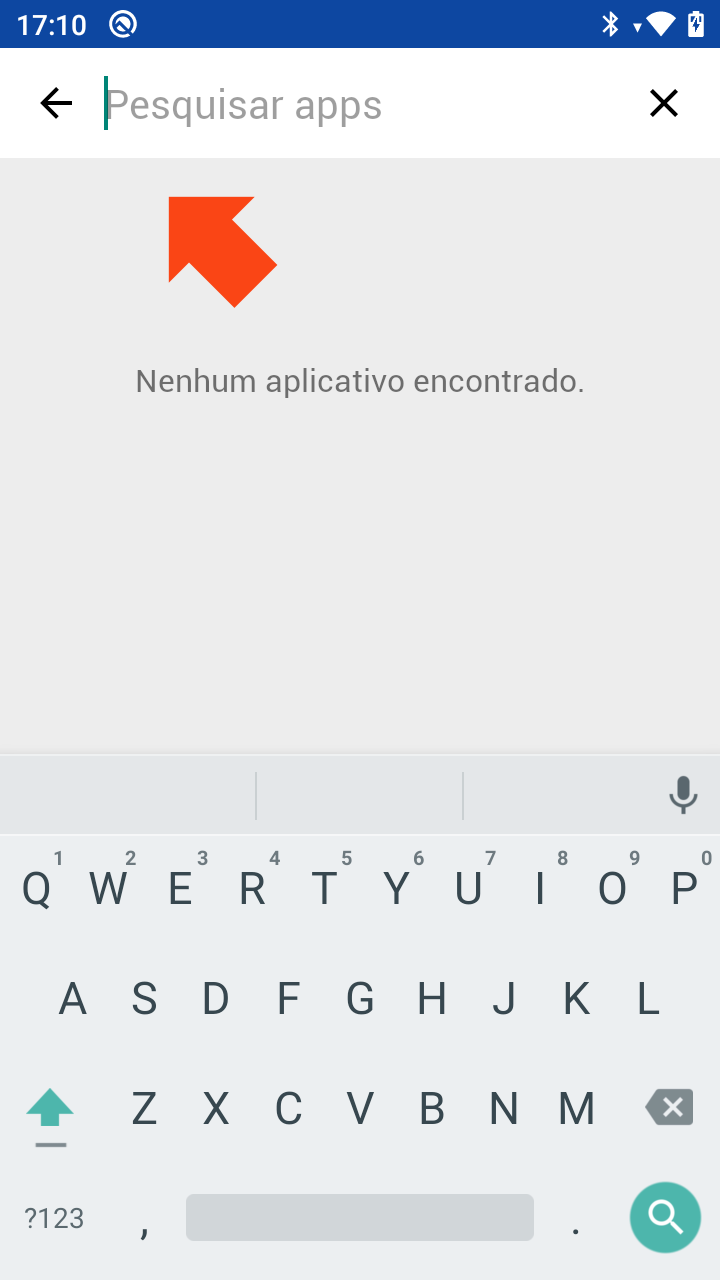Hit the backspace key
The height and width of the screenshot is (1280, 720).
click(x=669, y=1108)
